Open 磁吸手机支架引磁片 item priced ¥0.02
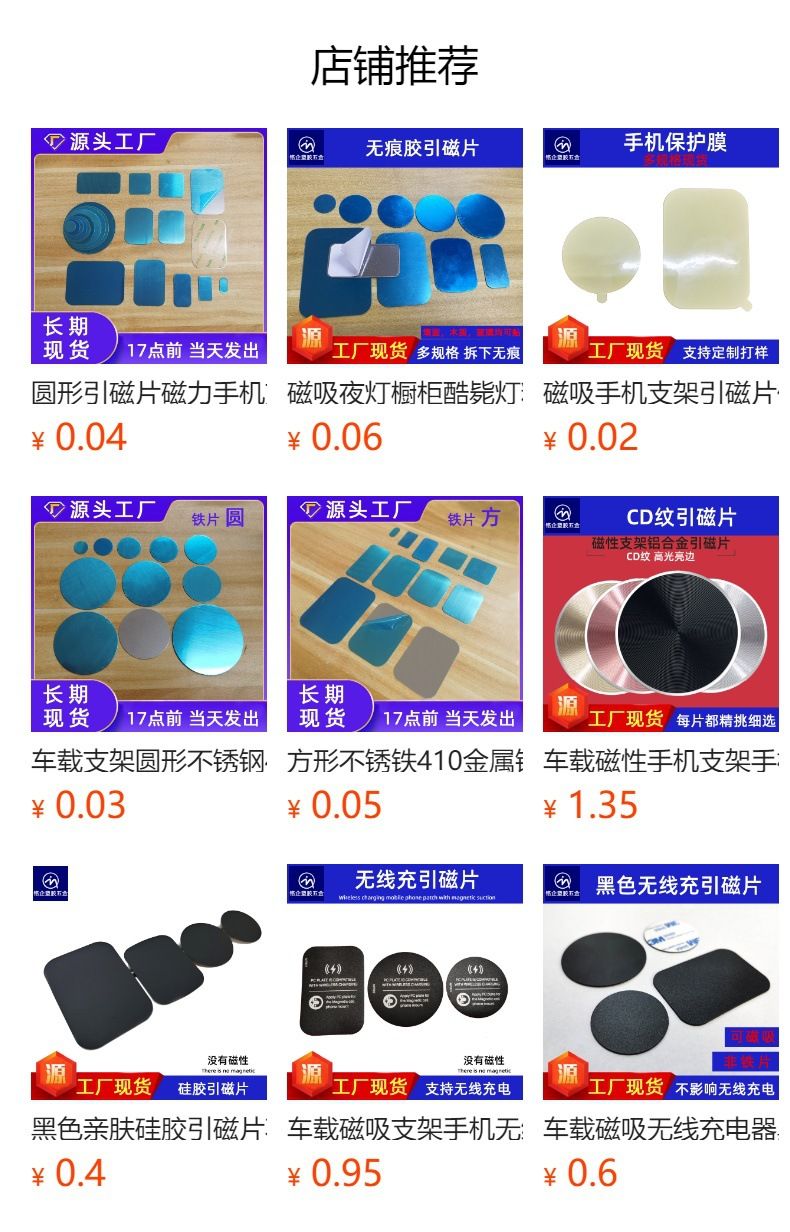Viewport: 790px width, 1232px height. tap(661, 293)
